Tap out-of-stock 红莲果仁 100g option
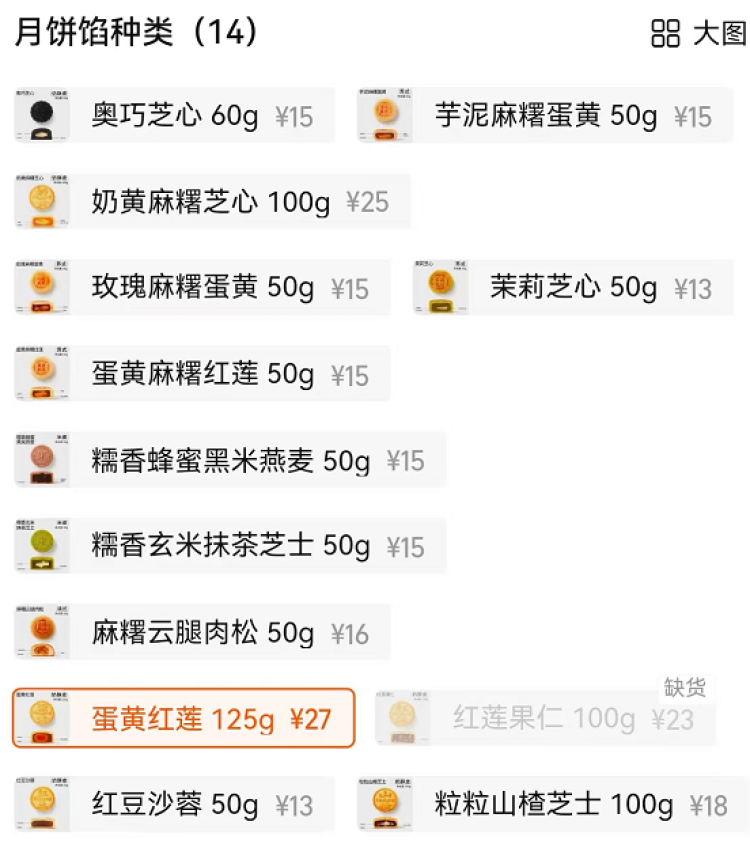The image size is (750, 844). click(x=545, y=718)
